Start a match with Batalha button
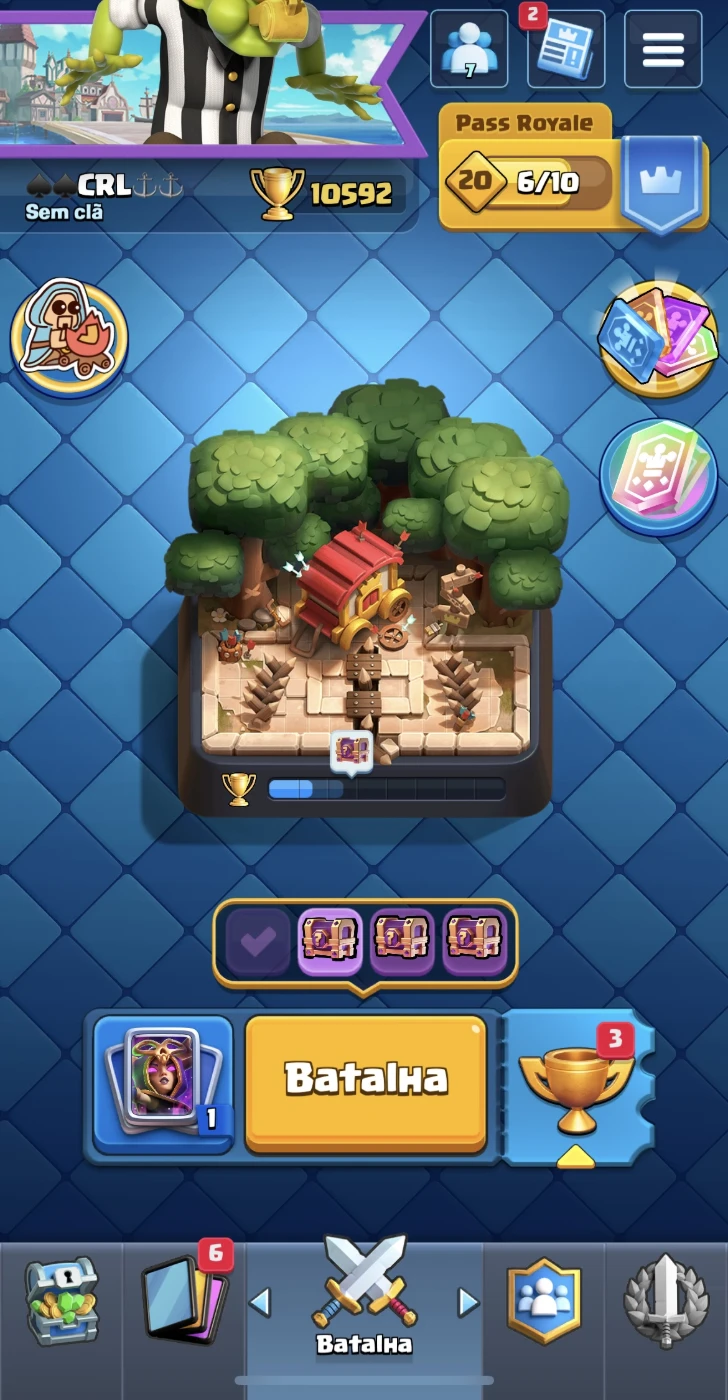 coord(366,1080)
